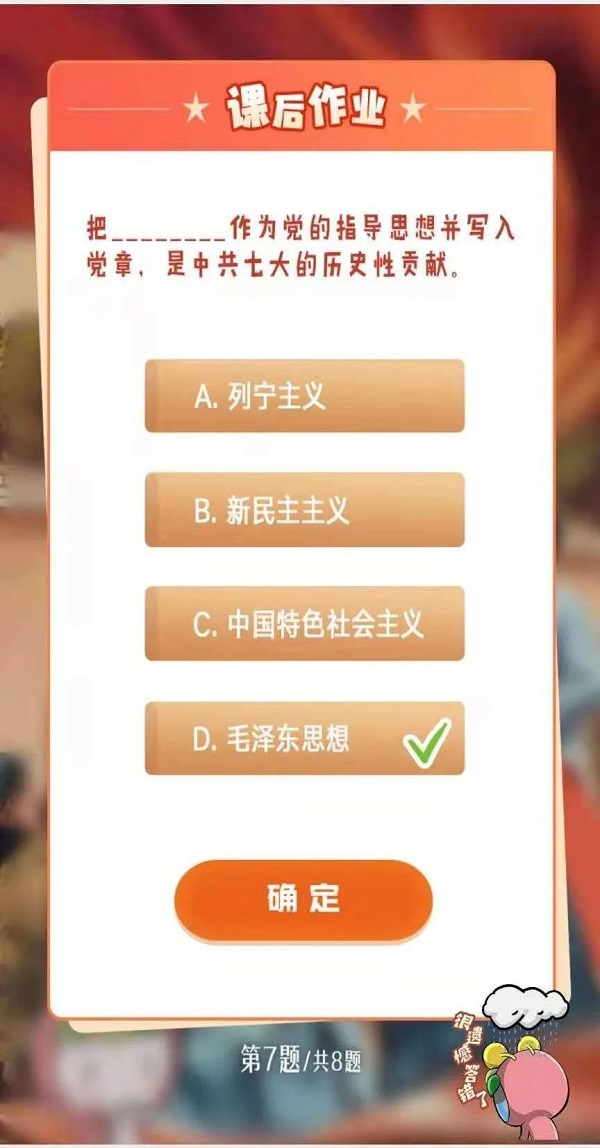Tap the 确定 confirm button
Image resolution: width=600 pixels, height=1148 pixels.
pos(303,898)
